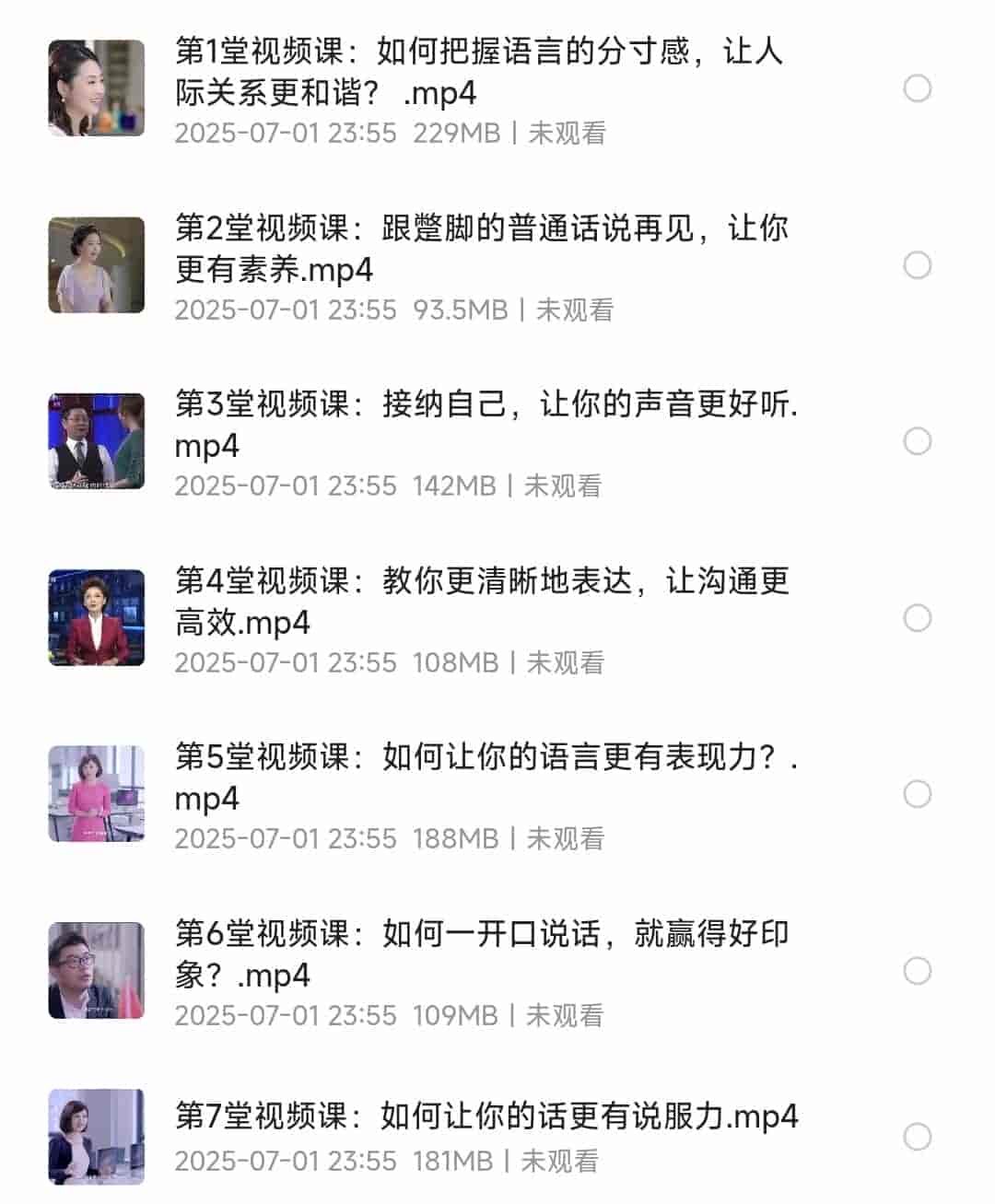Screen dimensions: 995x1204
Task: Select the circle next to lesson 3 video
Action: tap(918, 441)
